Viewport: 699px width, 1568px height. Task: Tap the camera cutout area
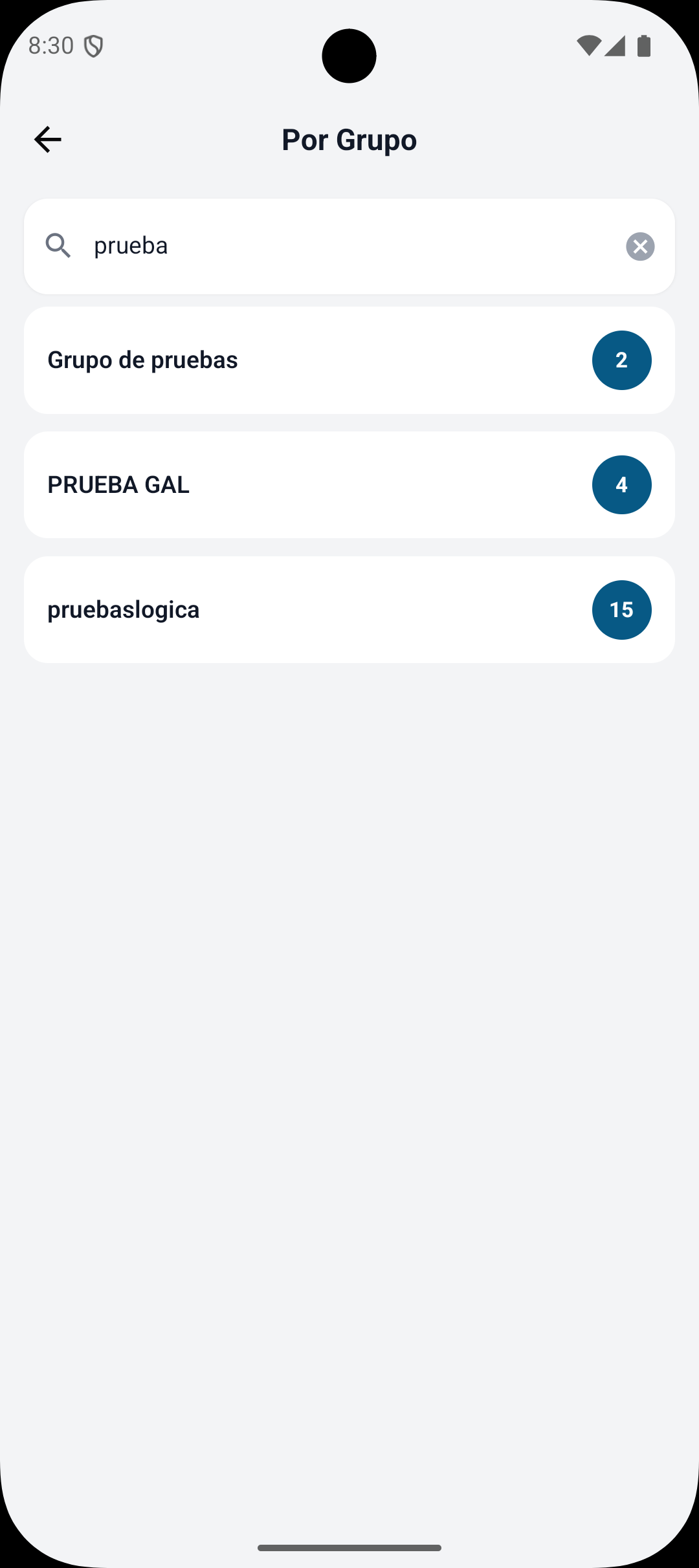[x=349, y=56]
